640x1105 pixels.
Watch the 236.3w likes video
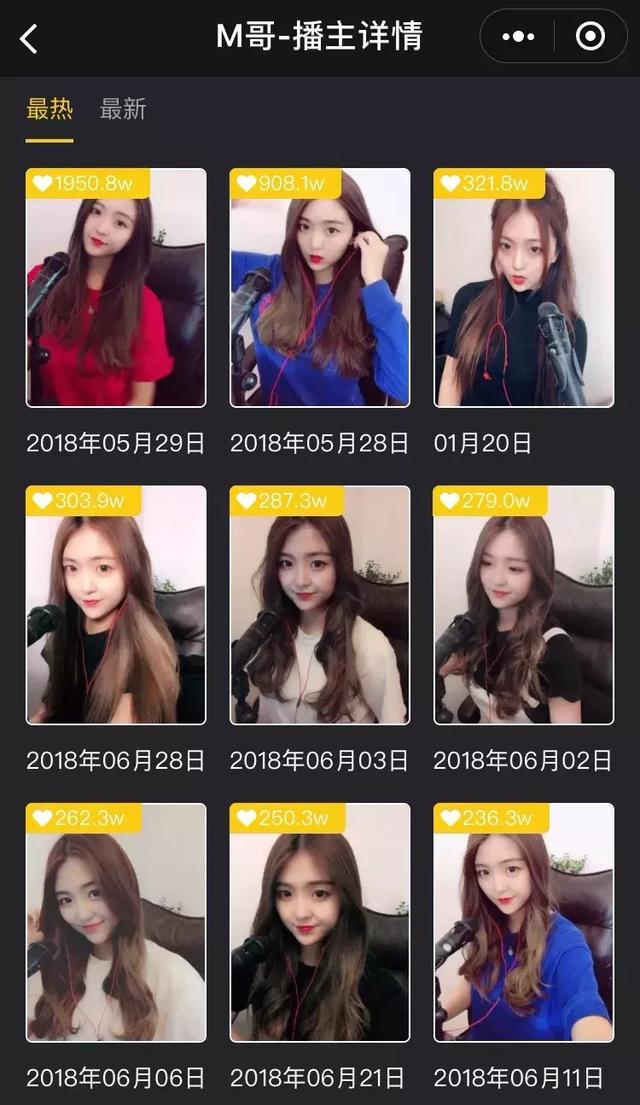pyautogui.click(x=523, y=923)
